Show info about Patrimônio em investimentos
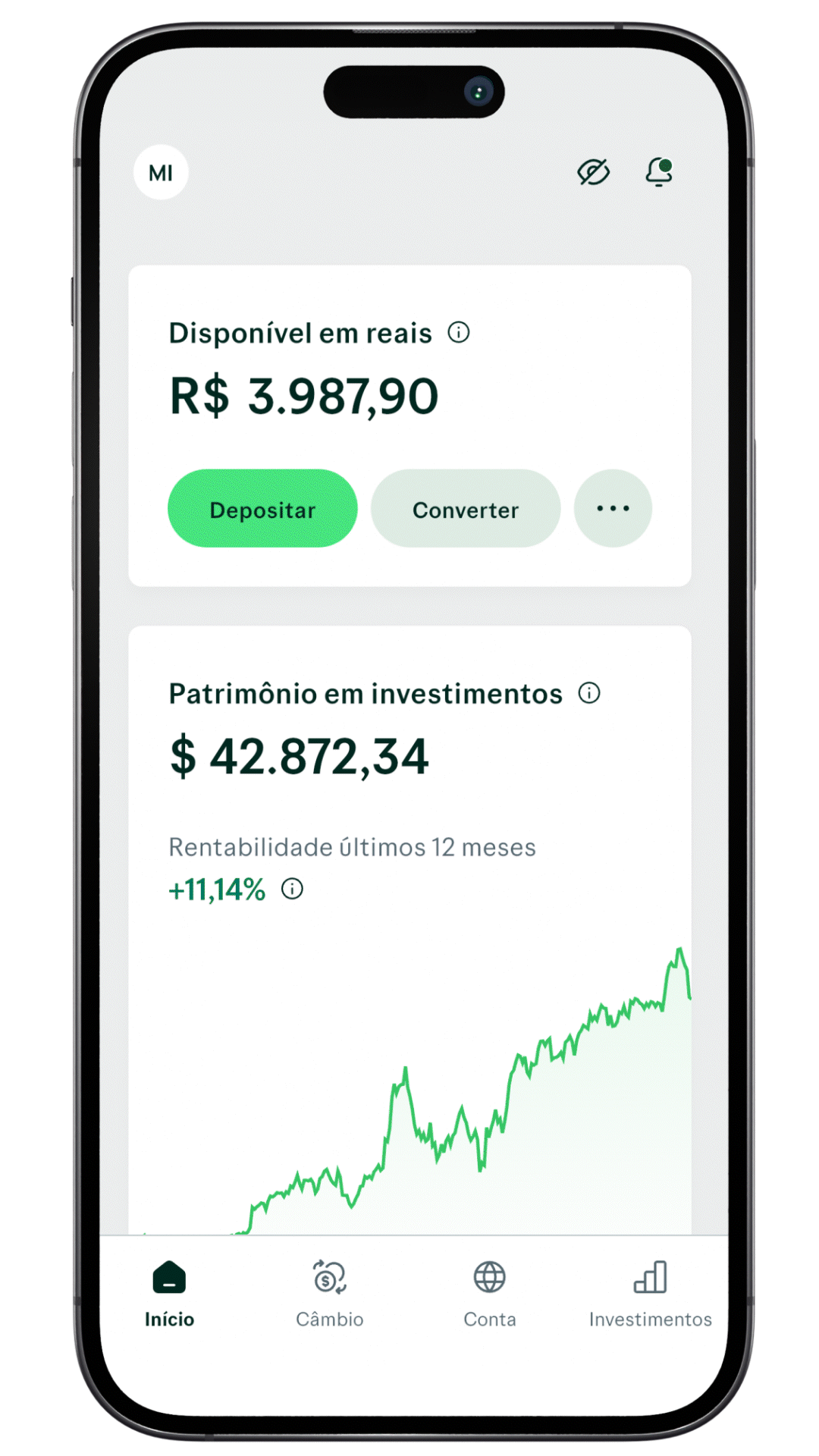The width and height of the screenshot is (819, 1456). point(589,692)
